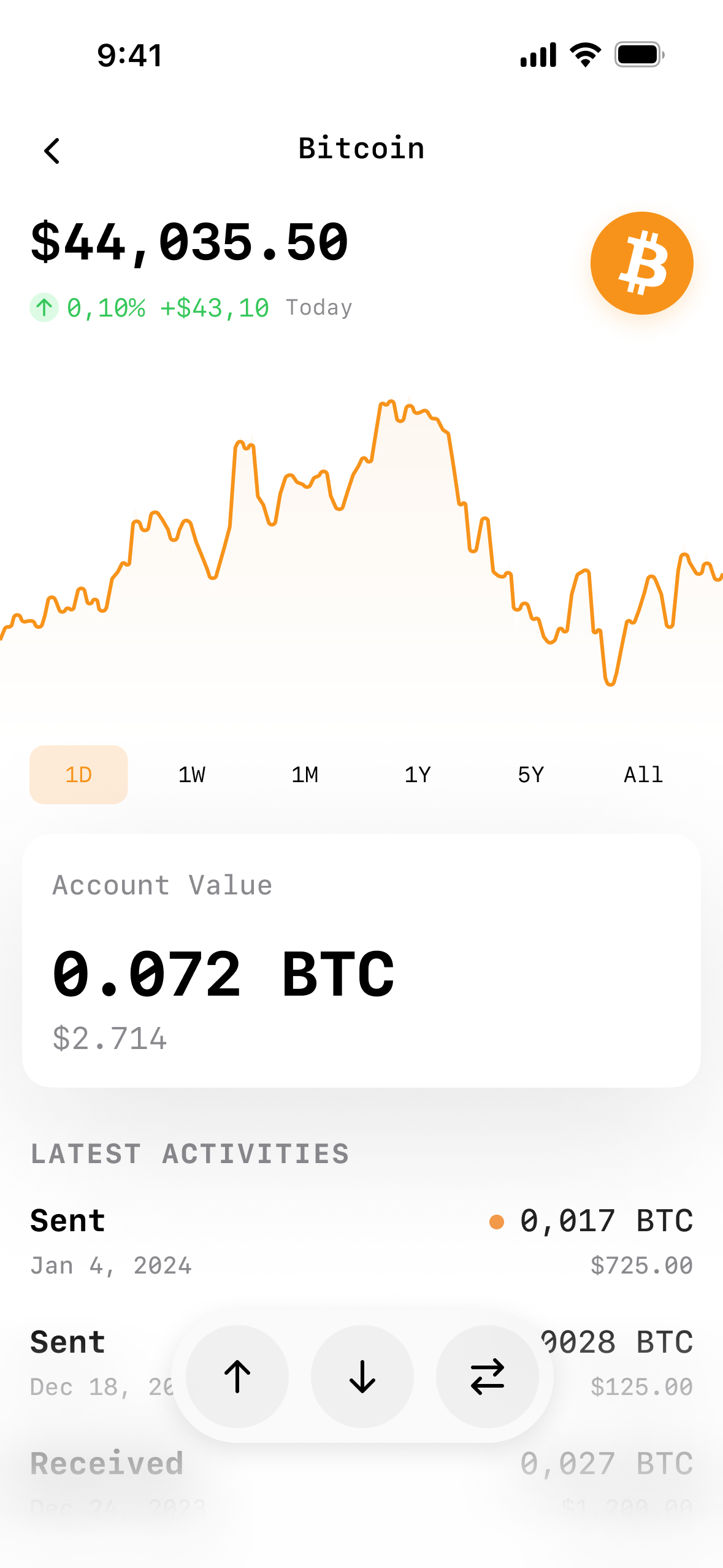Tap the Bitcoin logo badge
723x1568 pixels.
click(641, 262)
